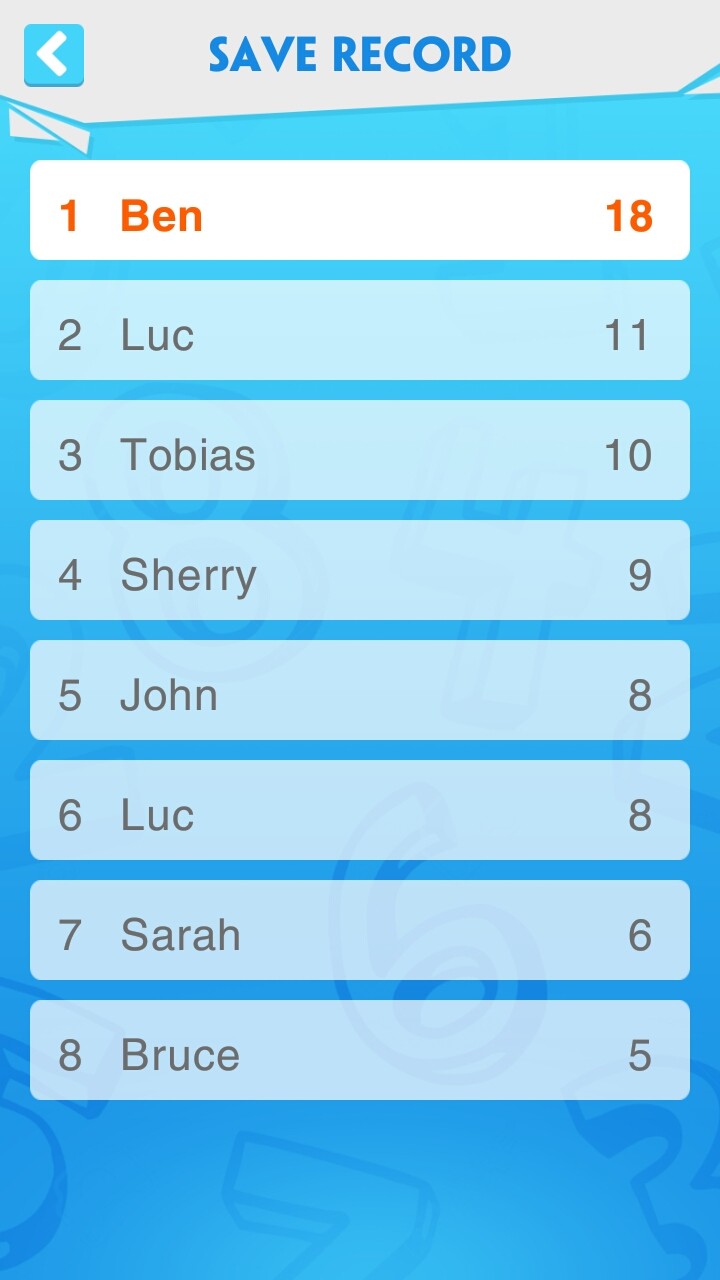Go back from the Save Record screen
Screen dimensions: 720x1280
(54, 55)
